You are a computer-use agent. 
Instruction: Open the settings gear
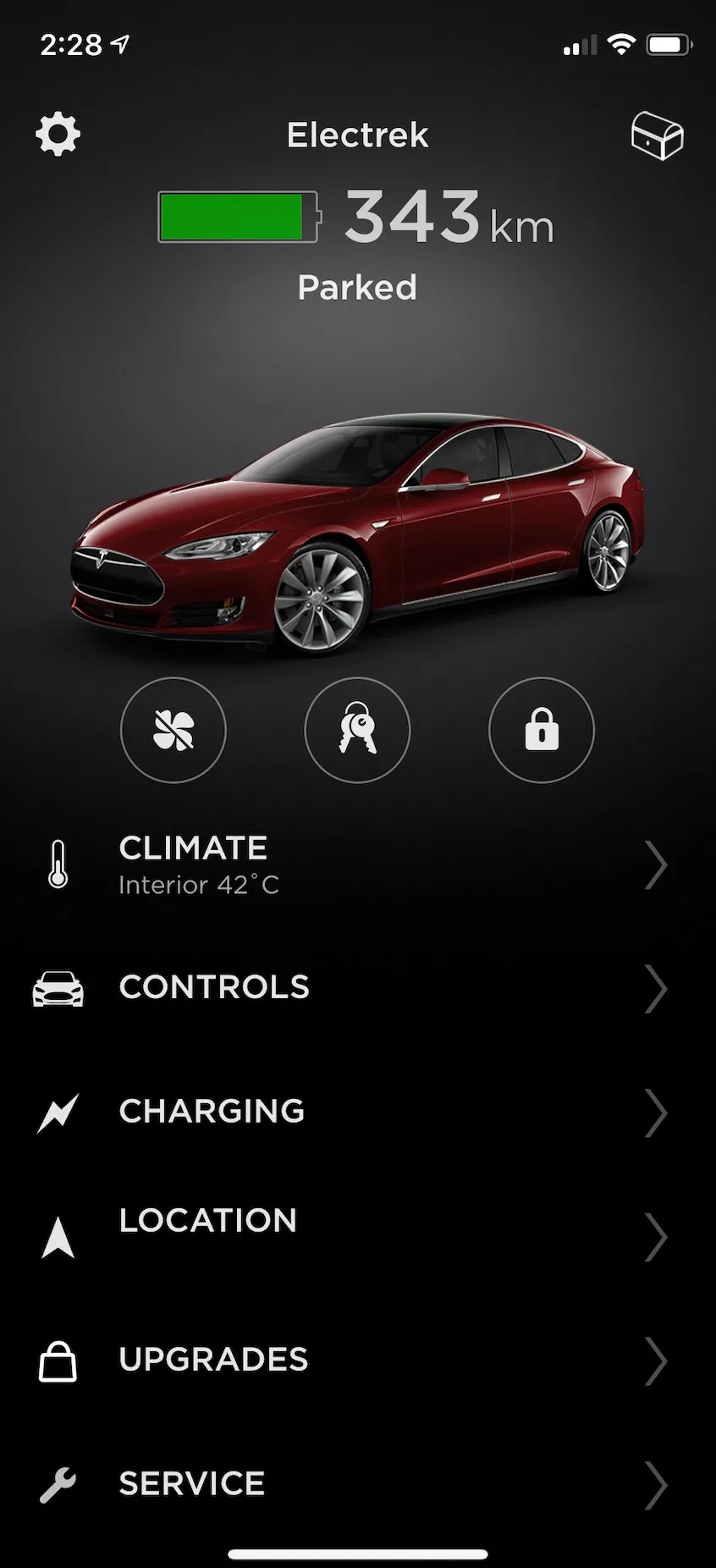[x=58, y=135]
